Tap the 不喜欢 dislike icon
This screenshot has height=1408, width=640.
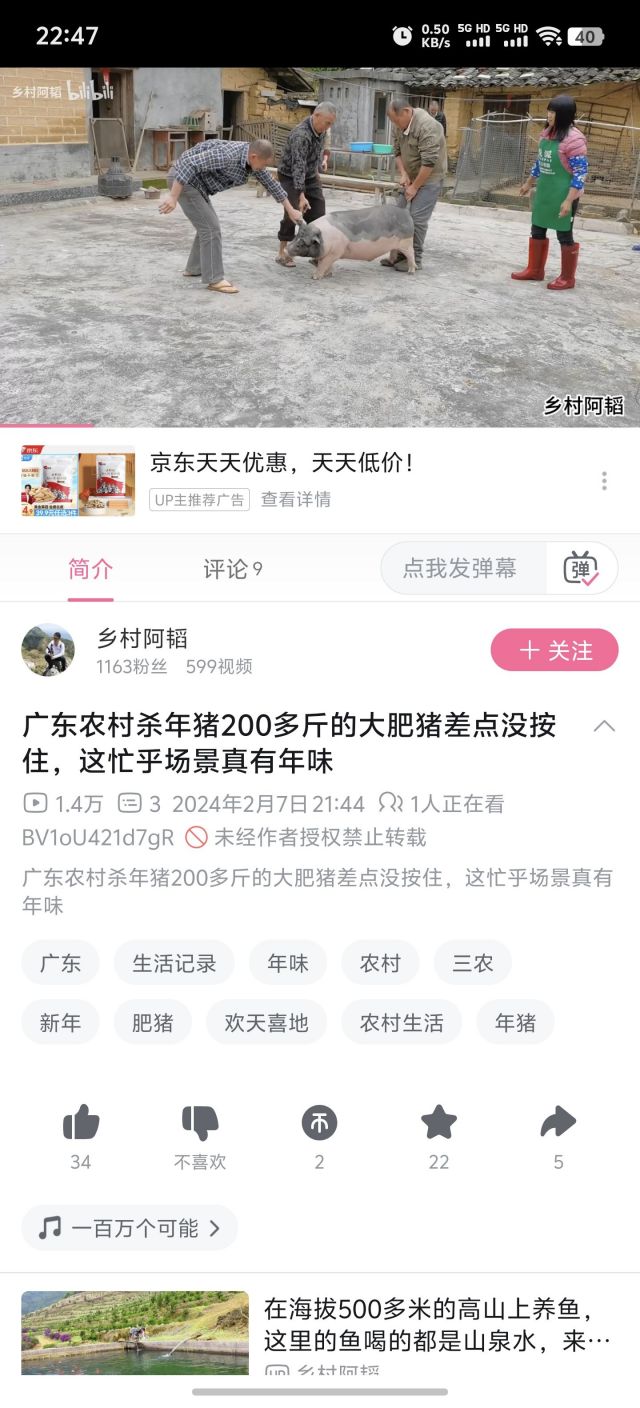coord(200,1124)
